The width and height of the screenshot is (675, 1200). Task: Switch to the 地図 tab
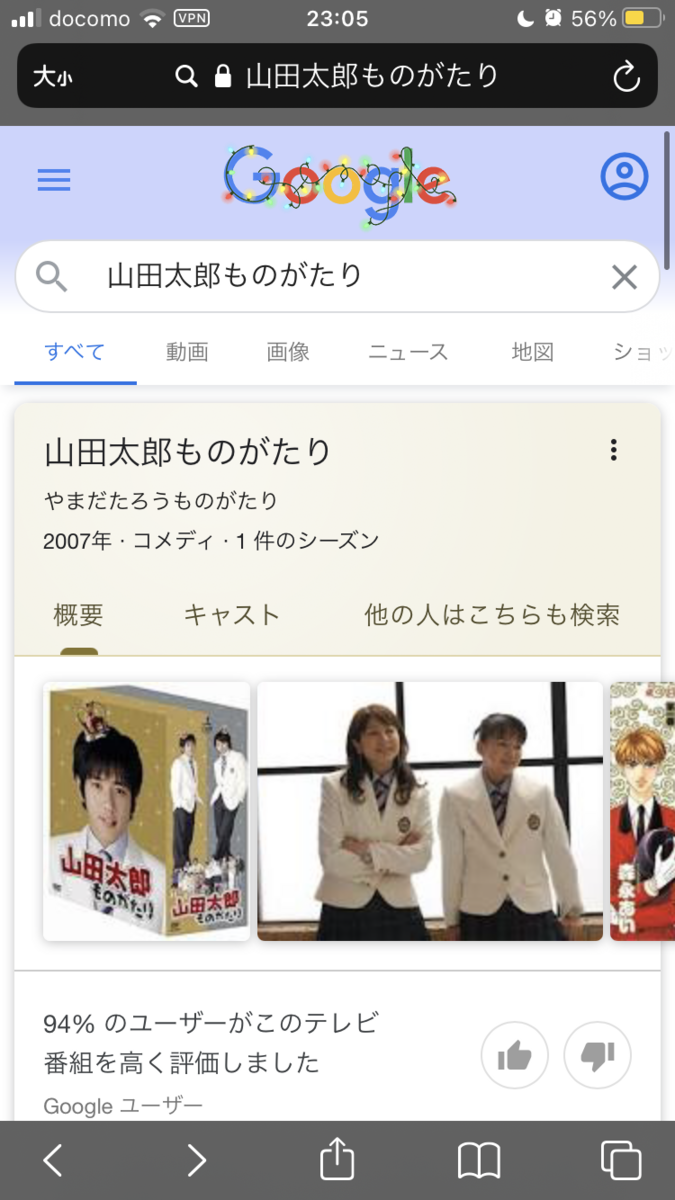click(x=532, y=352)
